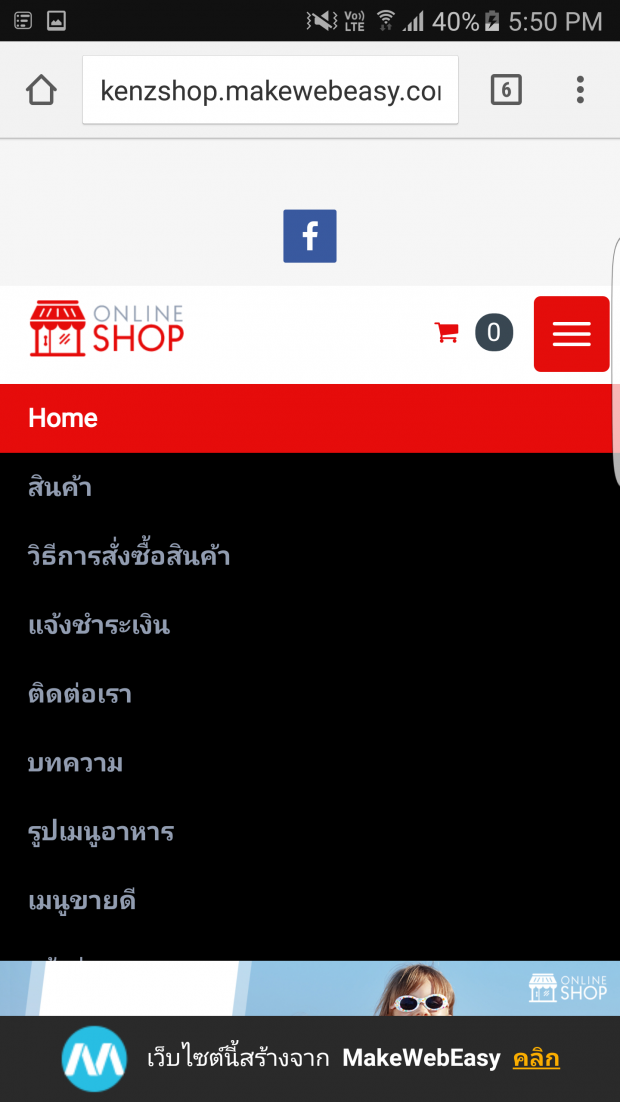Open วิธีการสั่งซื้อสินค้า page
The image size is (620, 1102).
coord(129,556)
